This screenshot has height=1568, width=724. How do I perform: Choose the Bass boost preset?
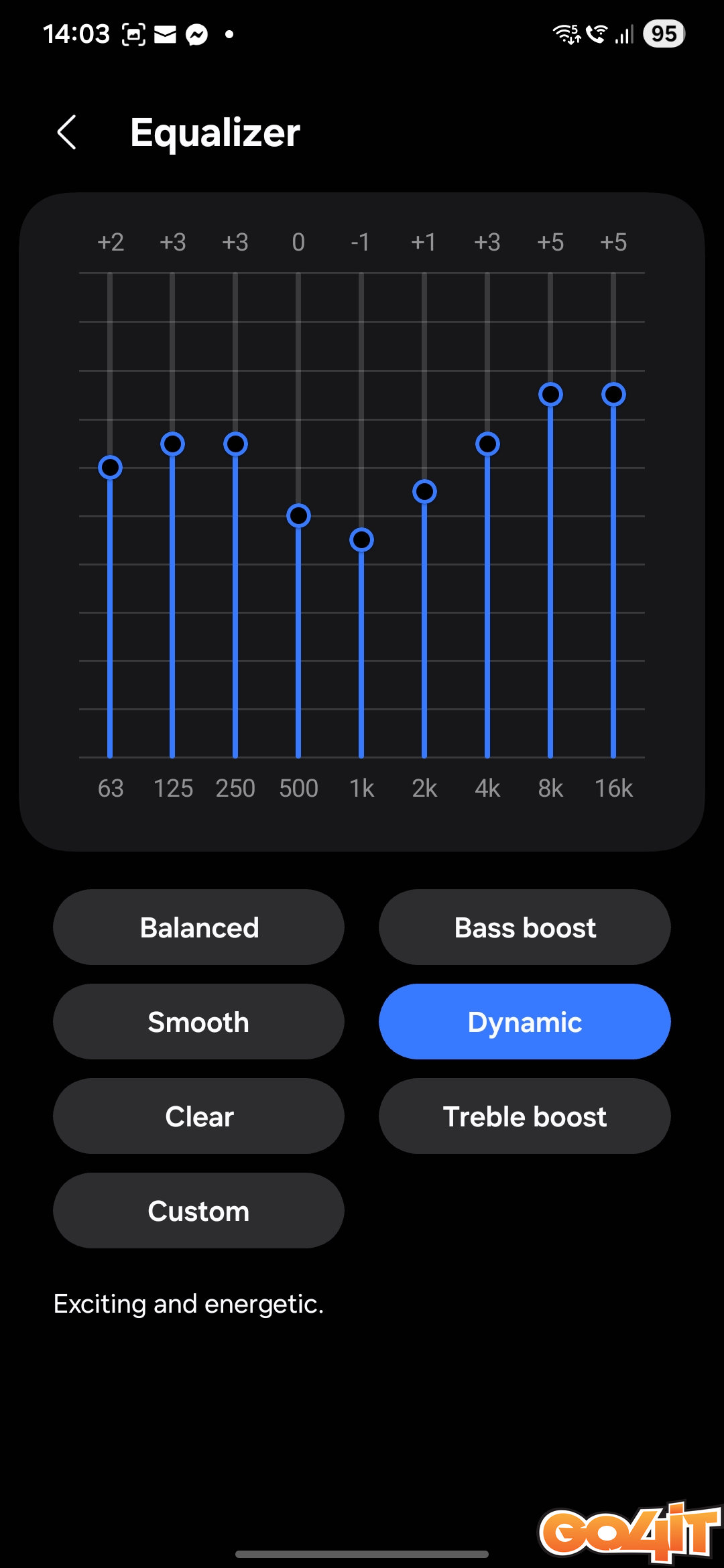click(x=524, y=927)
